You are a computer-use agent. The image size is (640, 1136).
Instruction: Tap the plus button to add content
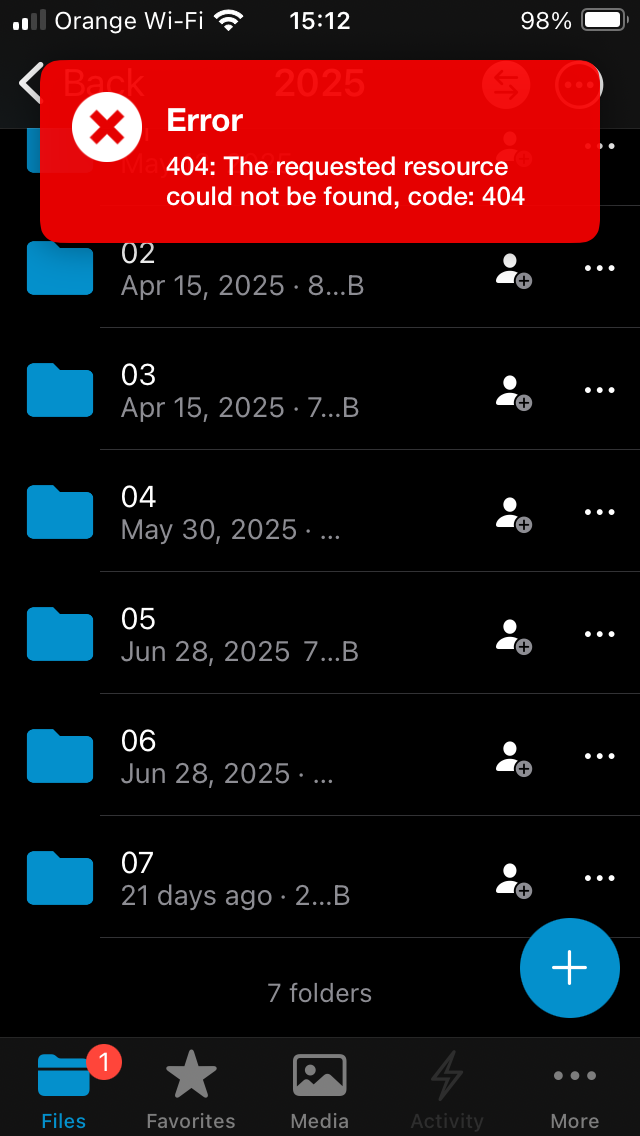click(570, 968)
